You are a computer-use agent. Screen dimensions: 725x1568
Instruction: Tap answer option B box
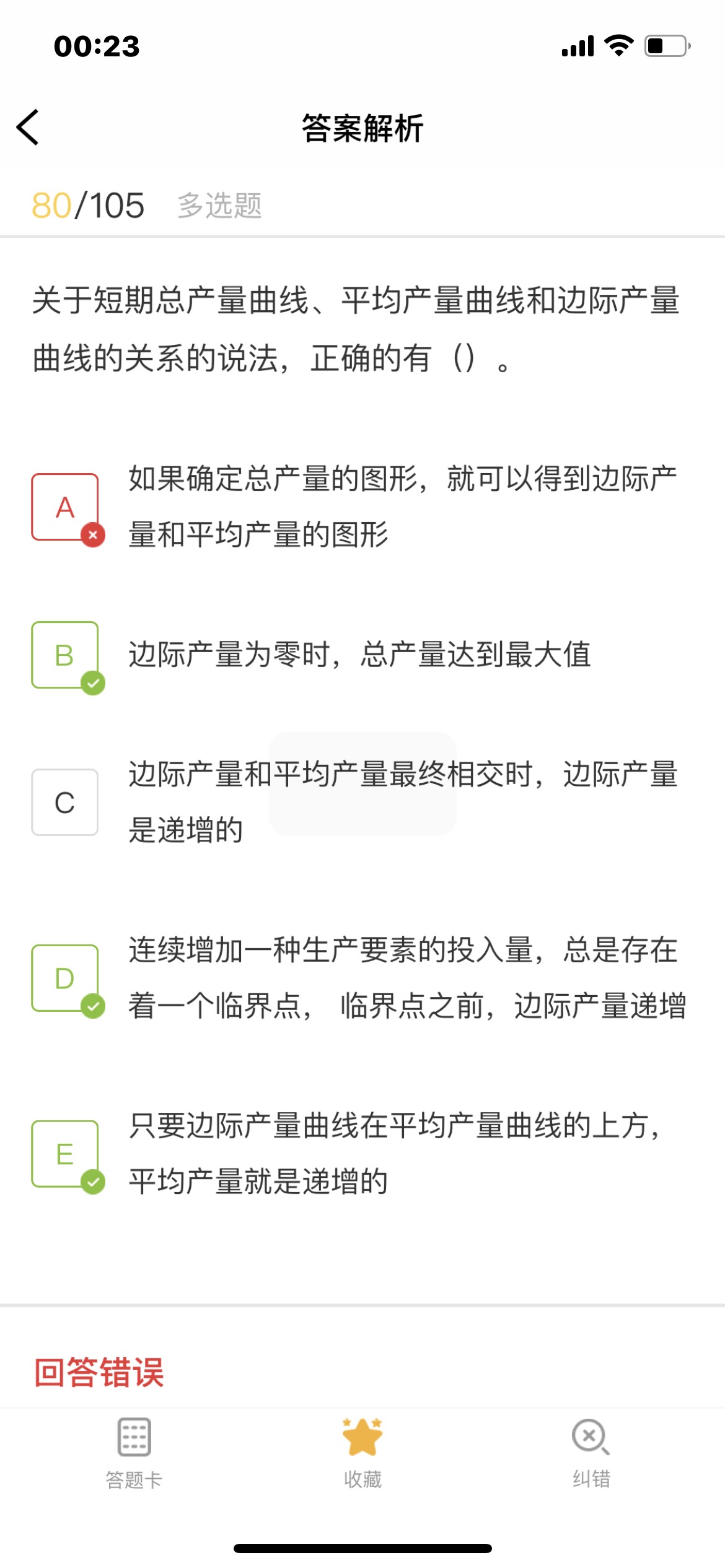[65, 655]
